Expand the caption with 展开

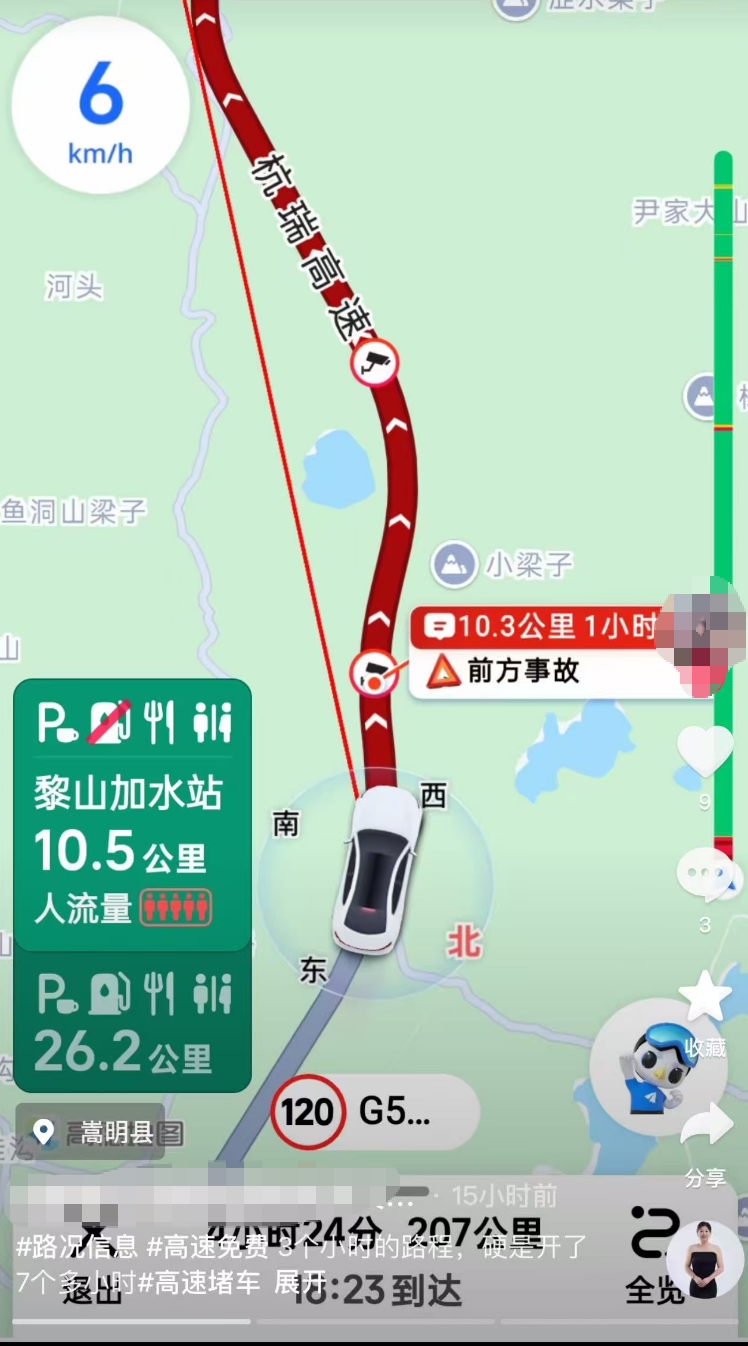tap(301, 1283)
